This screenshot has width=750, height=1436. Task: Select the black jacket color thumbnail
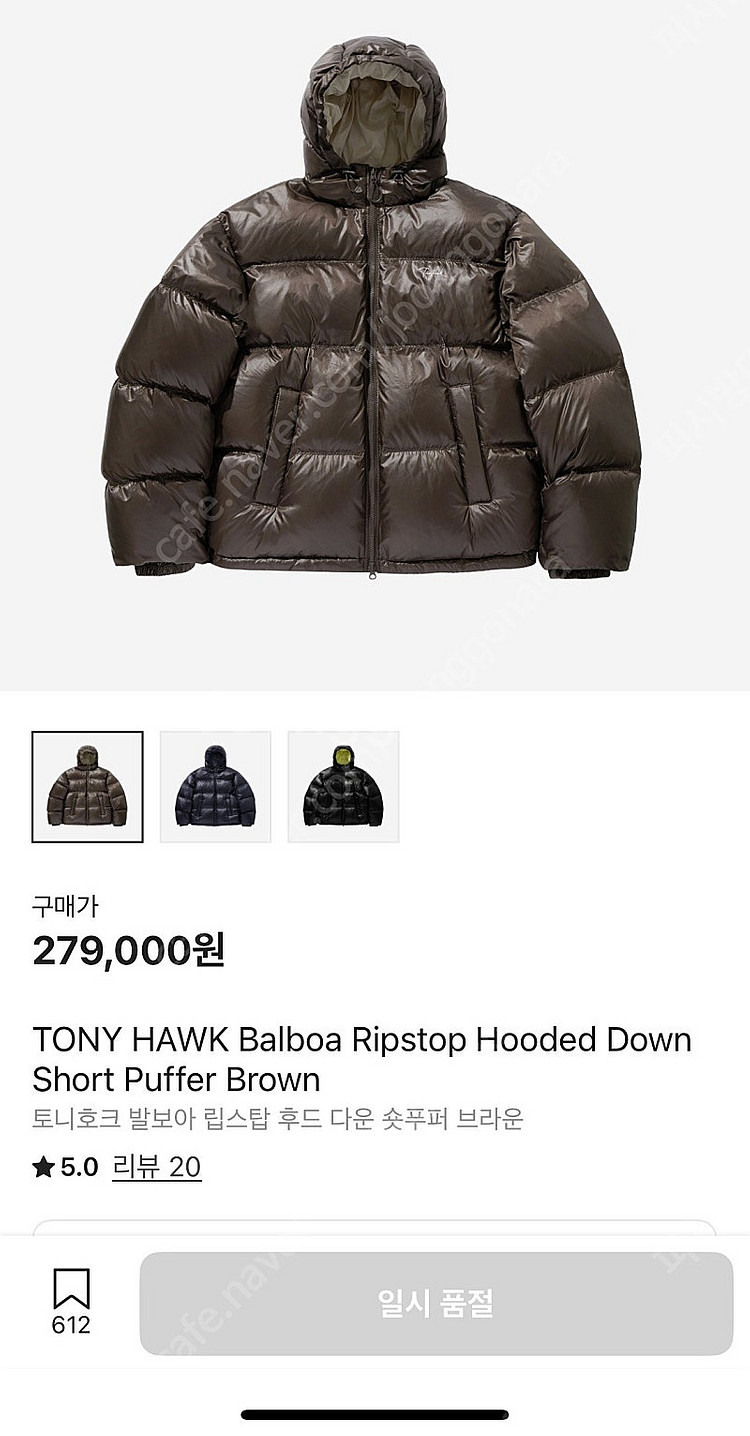click(343, 787)
